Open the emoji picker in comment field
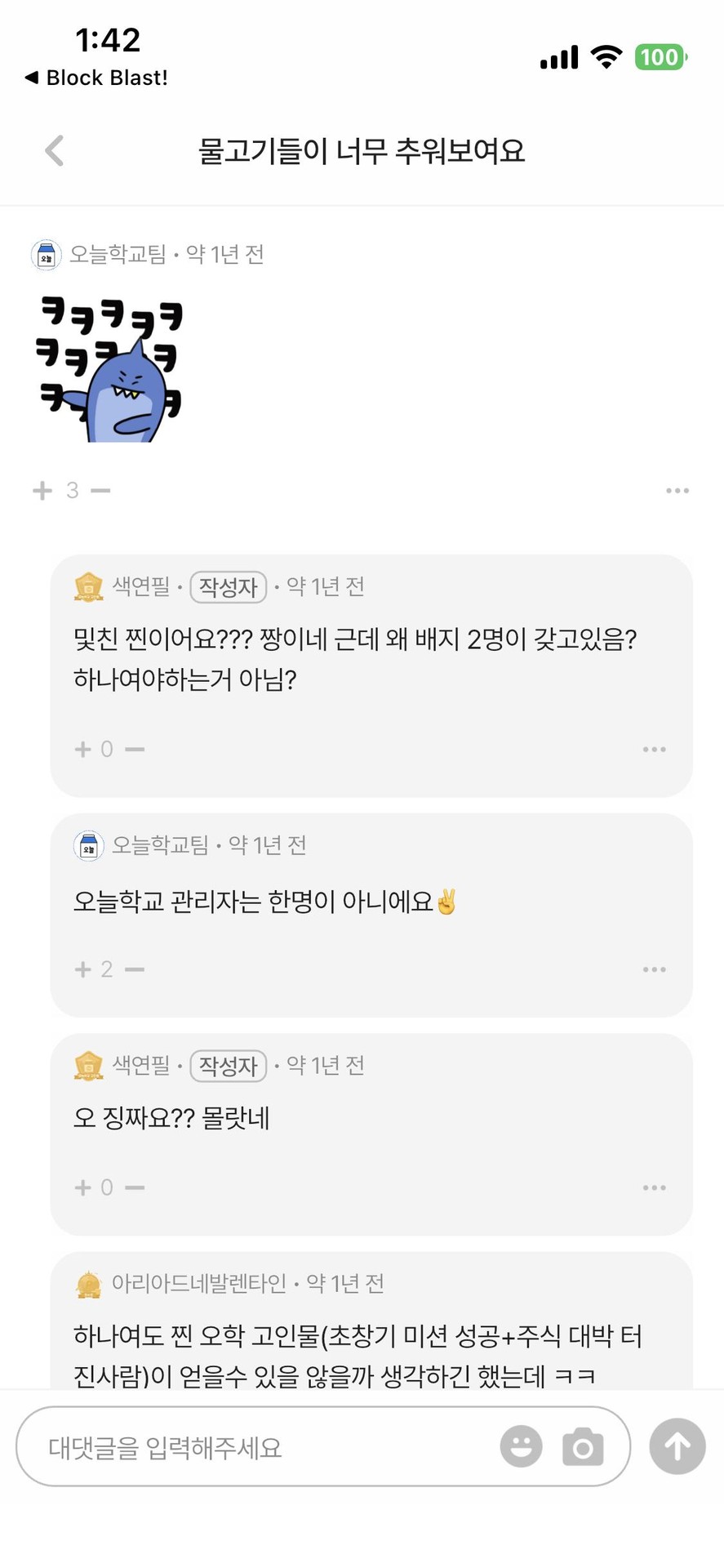The width and height of the screenshot is (724, 1568). click(521, 1446)
